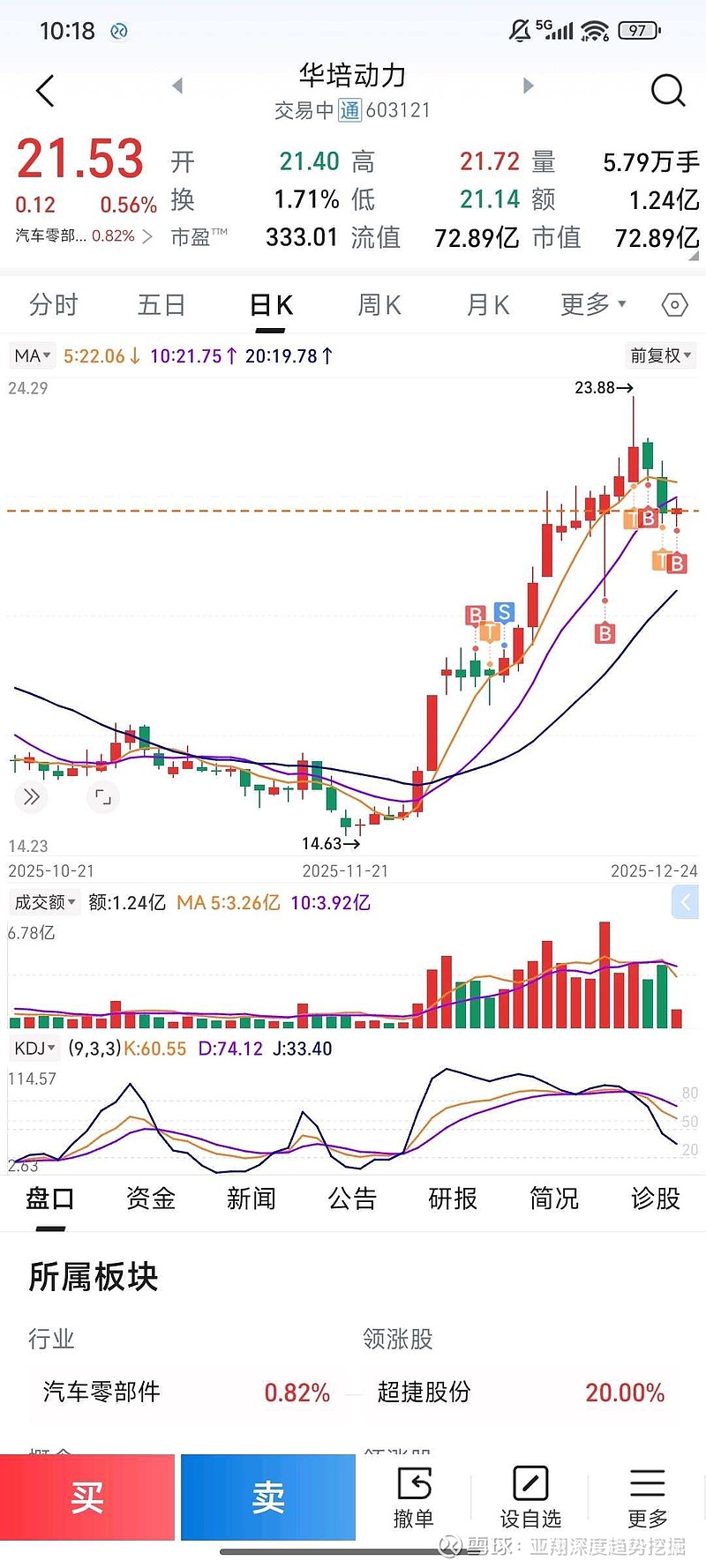Screen dimensions: 706x1568
Task: Open fullscreen chart via the frame icon
Action: coord(103,796)
